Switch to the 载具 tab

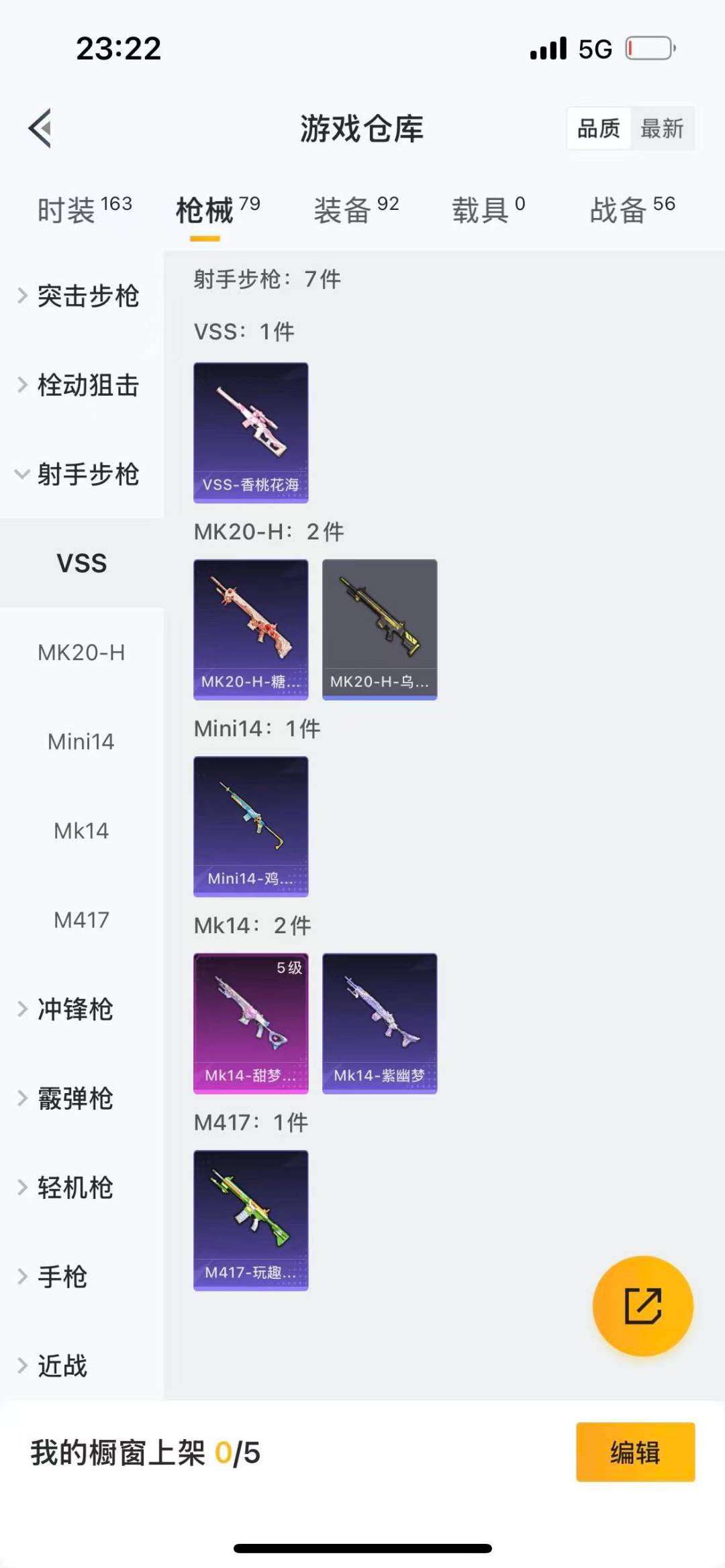coord(488,210)
